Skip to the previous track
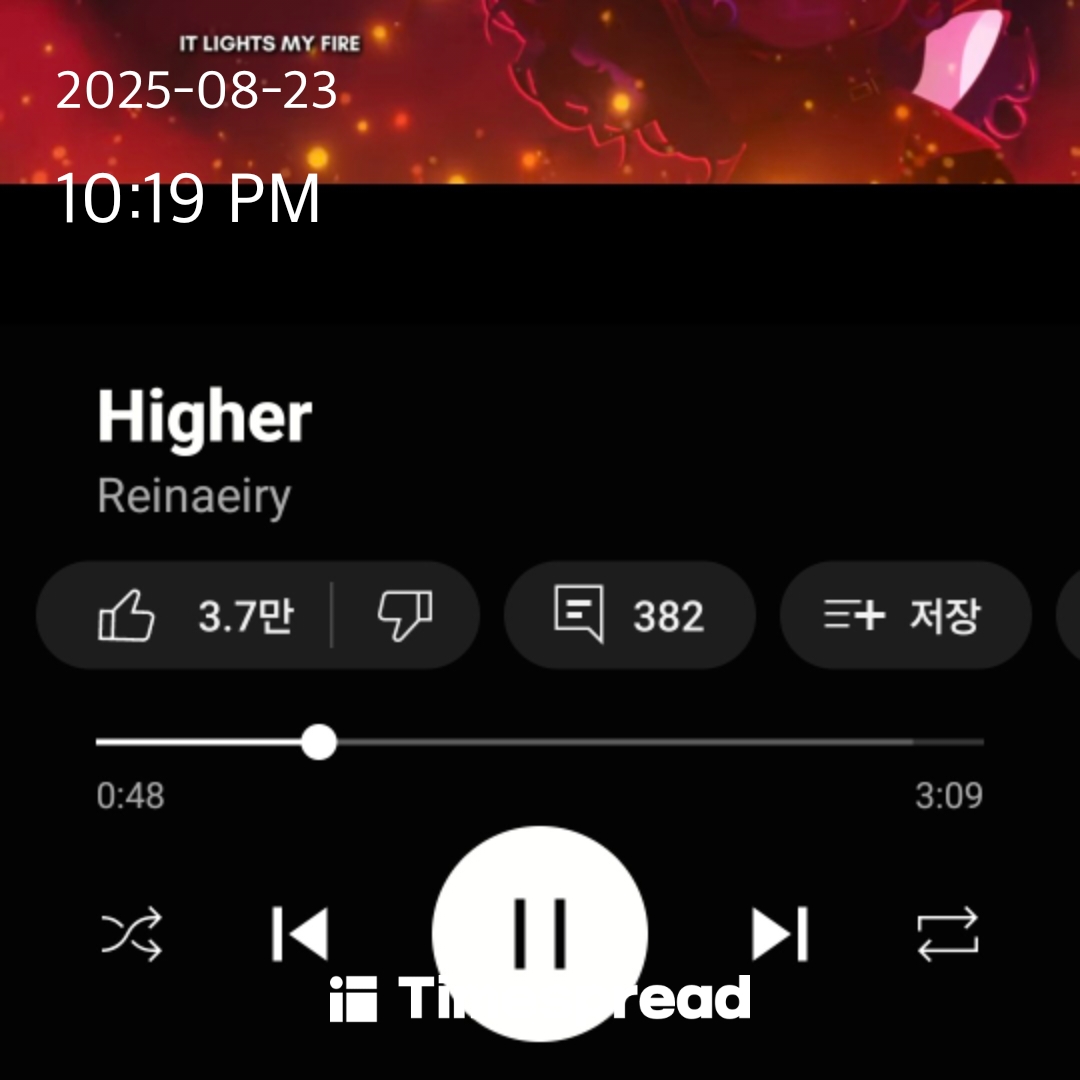This screenshot has width=1080, height=1080. coord(300,935)
